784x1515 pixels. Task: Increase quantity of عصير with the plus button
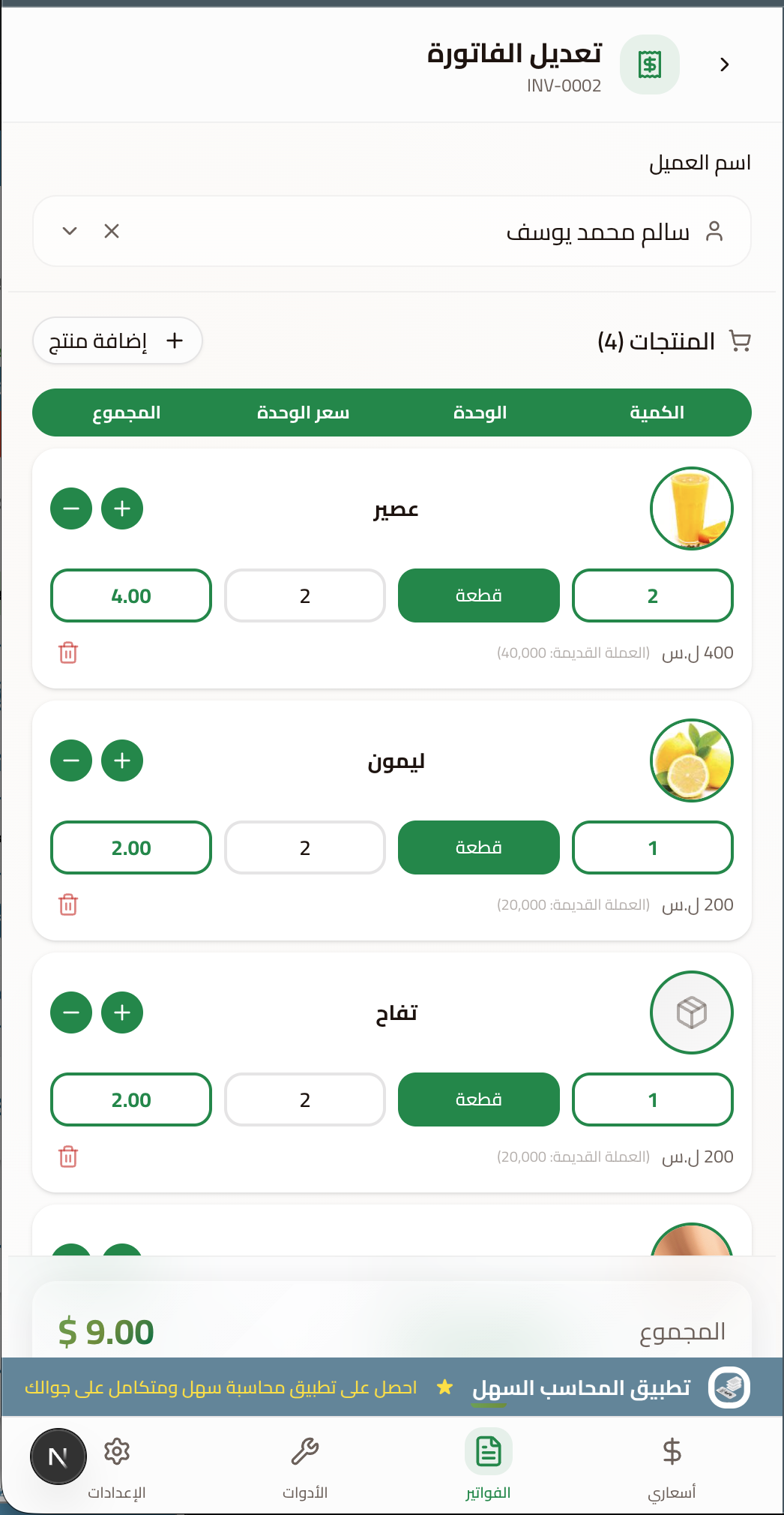(122, 508)
